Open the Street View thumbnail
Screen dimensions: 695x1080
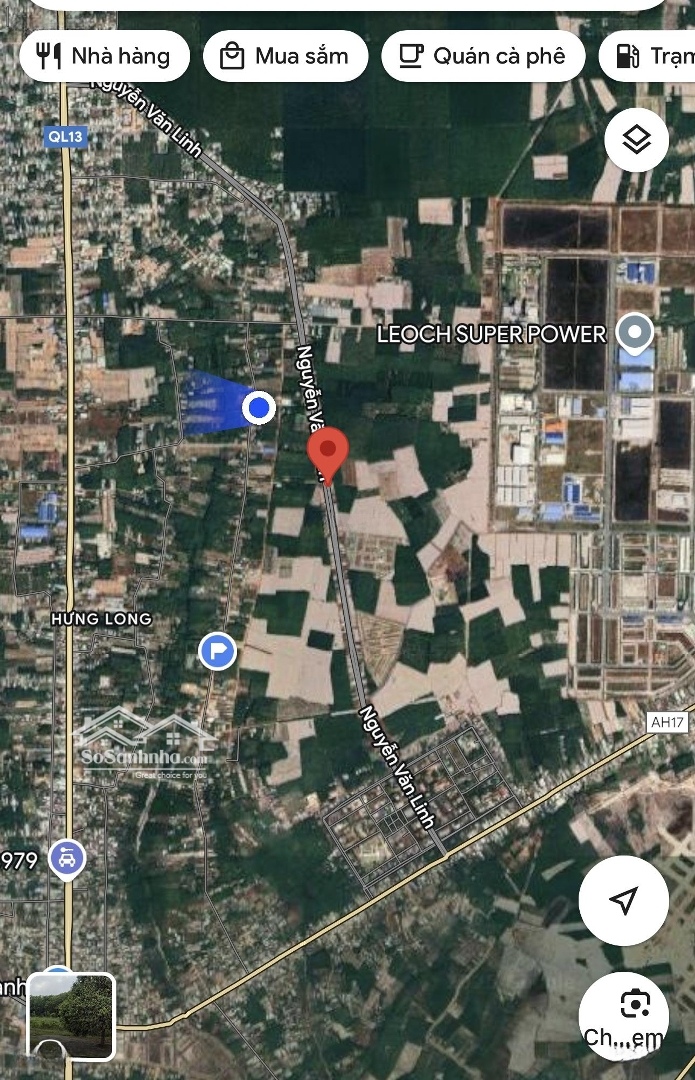click(71, 1015)
